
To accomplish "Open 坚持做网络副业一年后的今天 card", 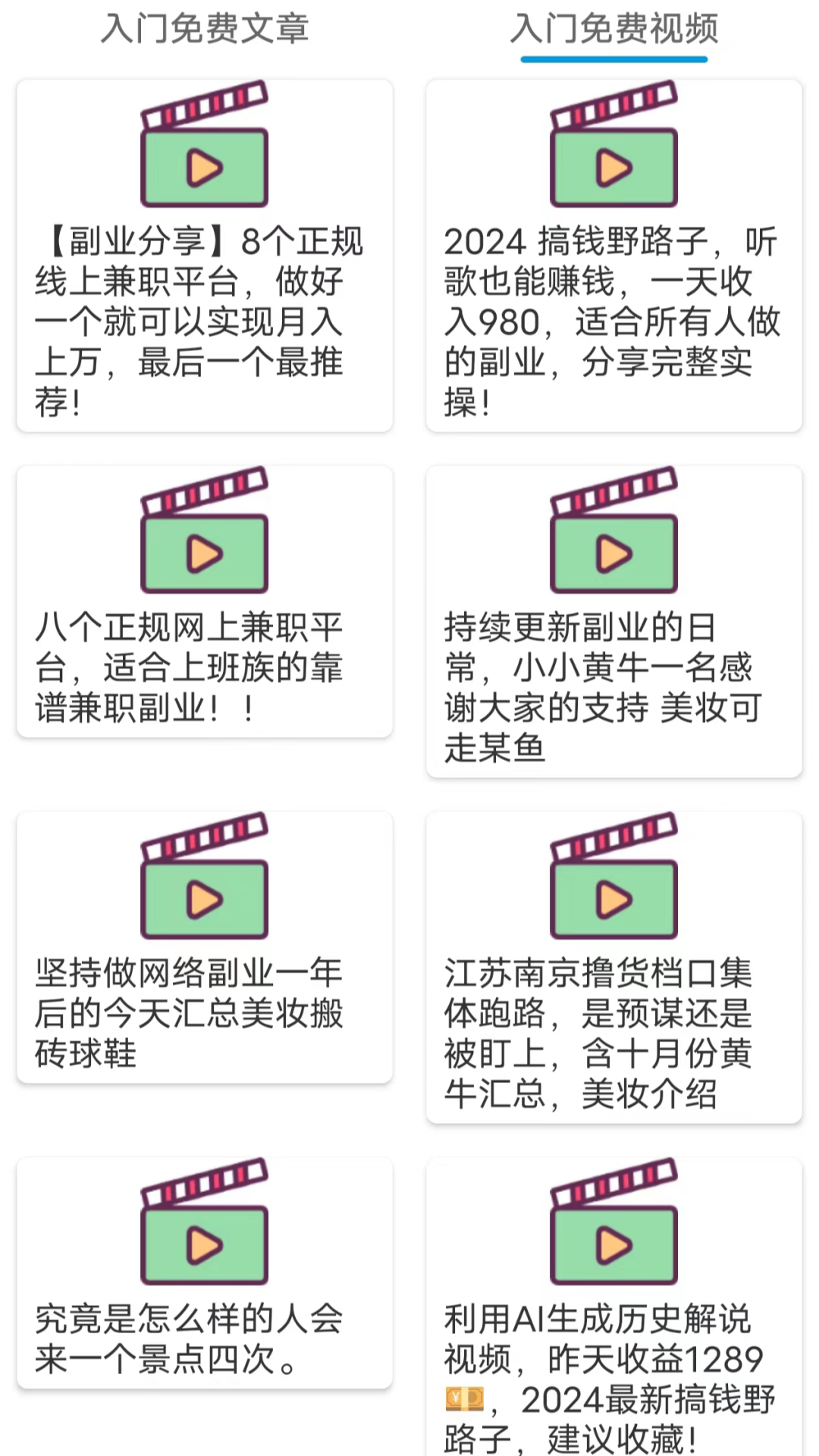I will click(205, 947).
